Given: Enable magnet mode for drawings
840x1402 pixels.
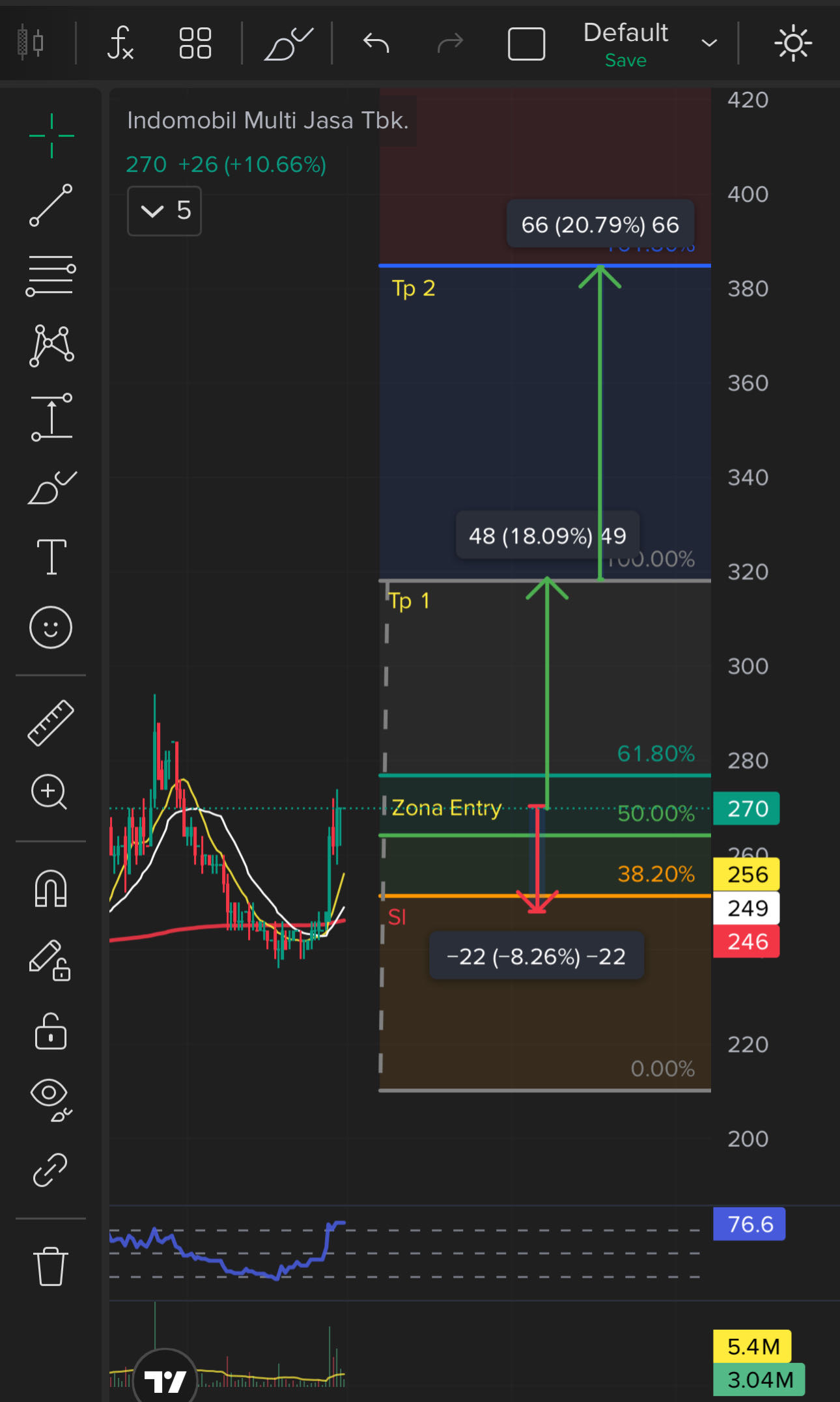Looking at the screenshot, I should [x=51, y=888].
